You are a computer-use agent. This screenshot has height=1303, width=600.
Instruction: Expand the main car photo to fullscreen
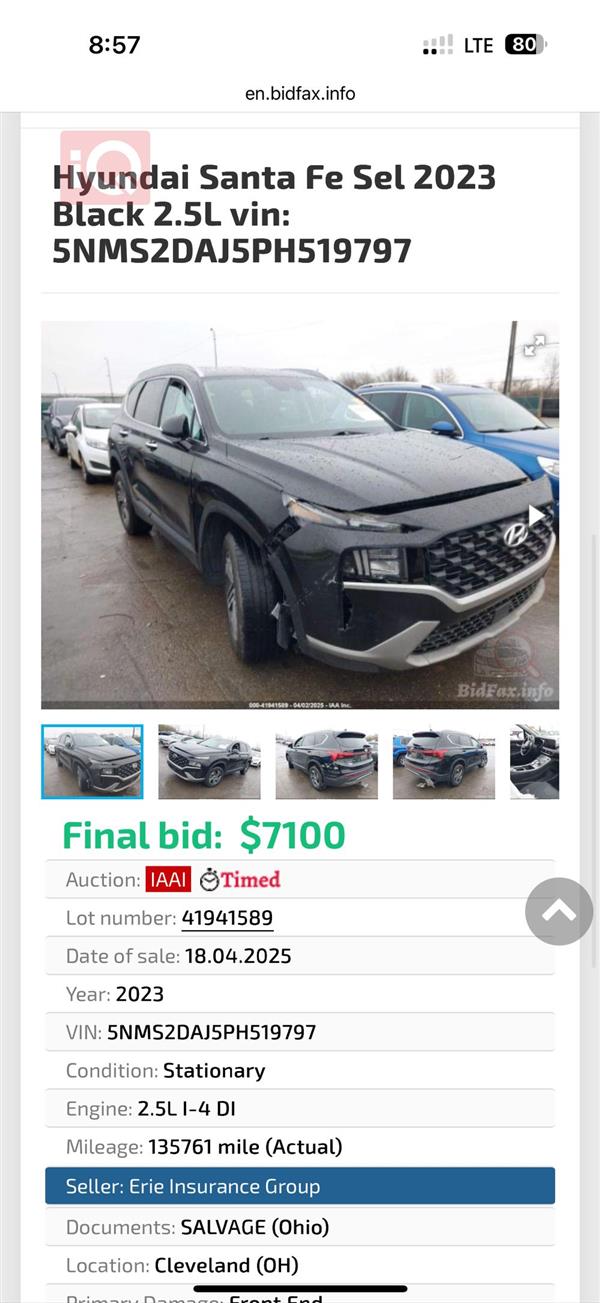tap(534, 346)
